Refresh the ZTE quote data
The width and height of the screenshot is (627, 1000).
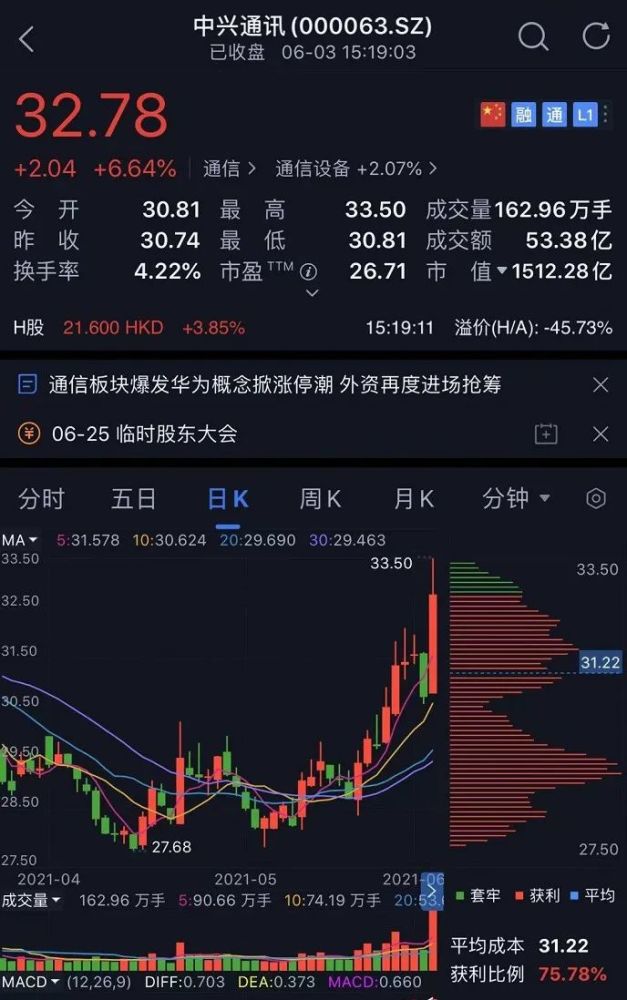596,37
